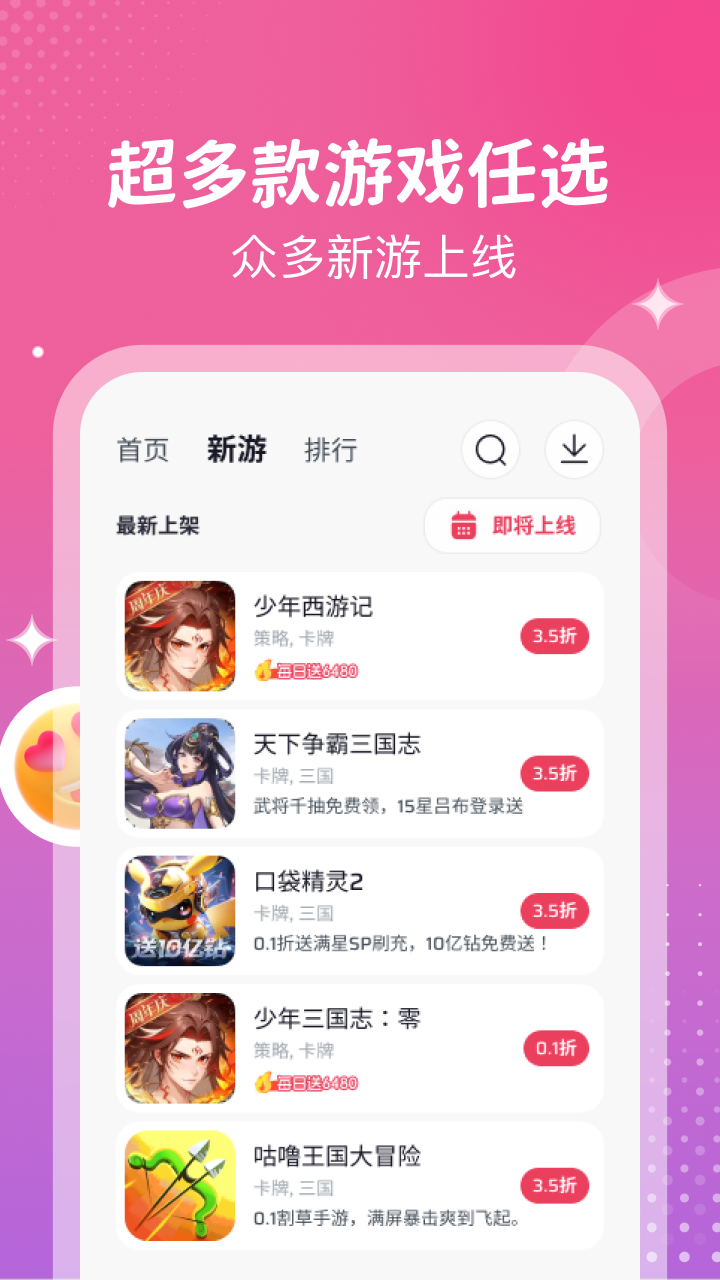Open the 即将上线 button
The height and width of the screenshot is (1280, 720).
coord(512,525)
